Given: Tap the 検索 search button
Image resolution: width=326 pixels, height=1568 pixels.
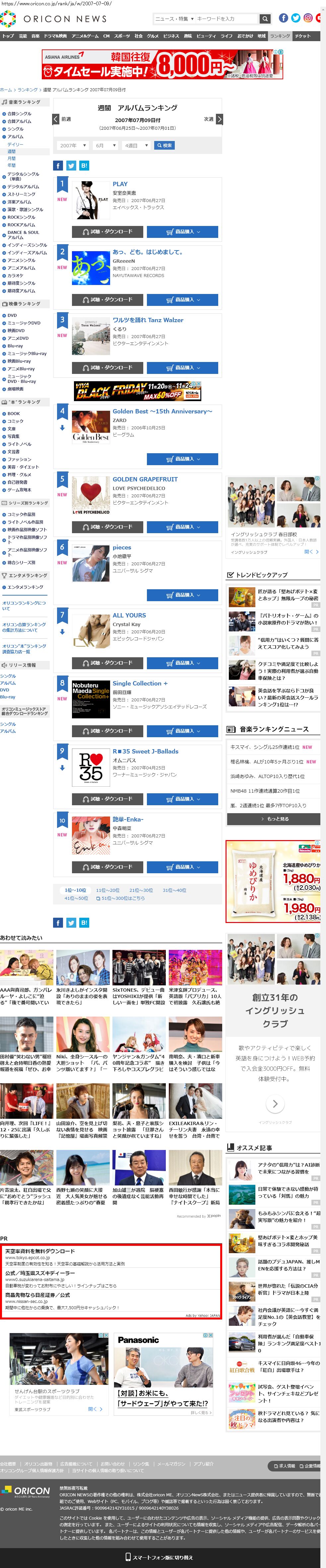Looking at the screenshot, I should click(x=164, y=145).
